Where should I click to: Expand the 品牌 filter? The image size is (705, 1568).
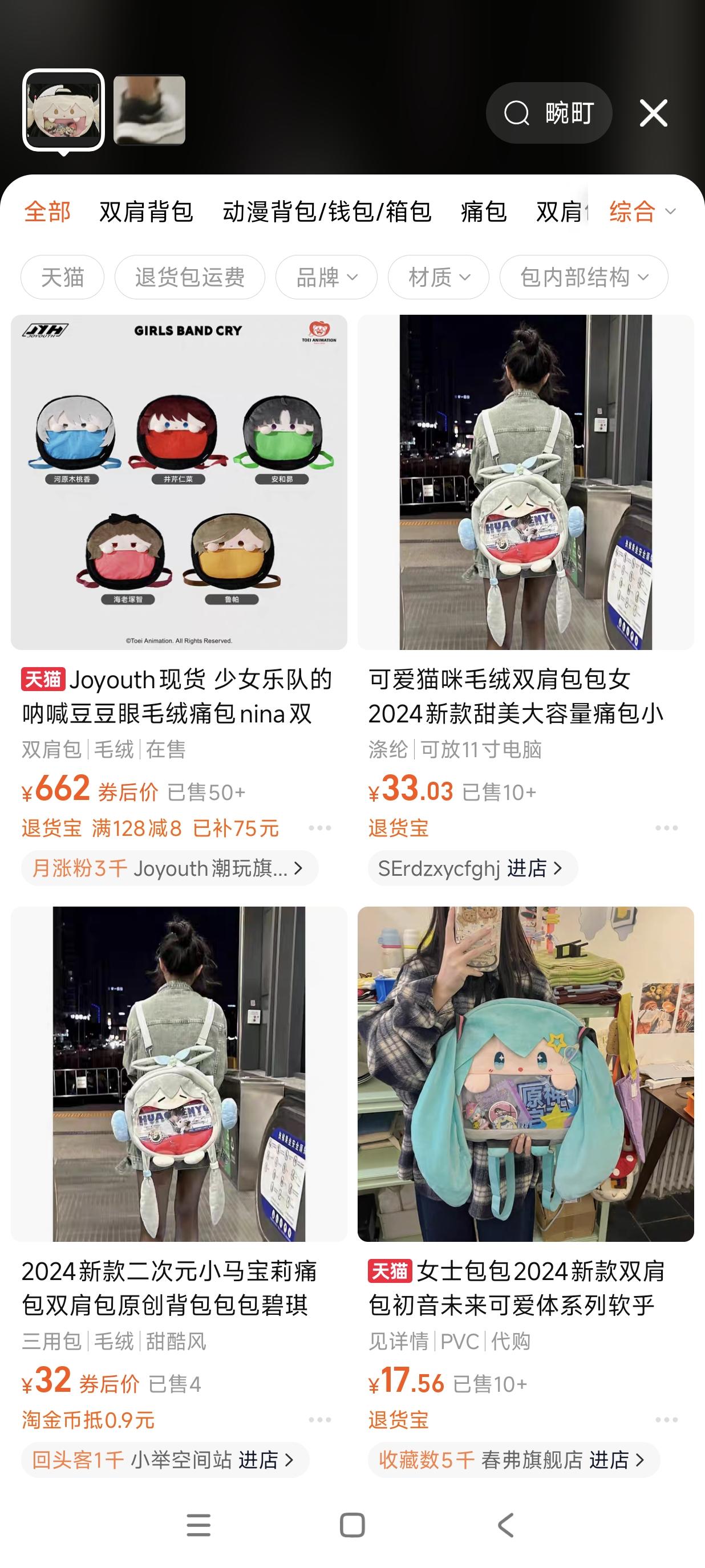(326, 278)
